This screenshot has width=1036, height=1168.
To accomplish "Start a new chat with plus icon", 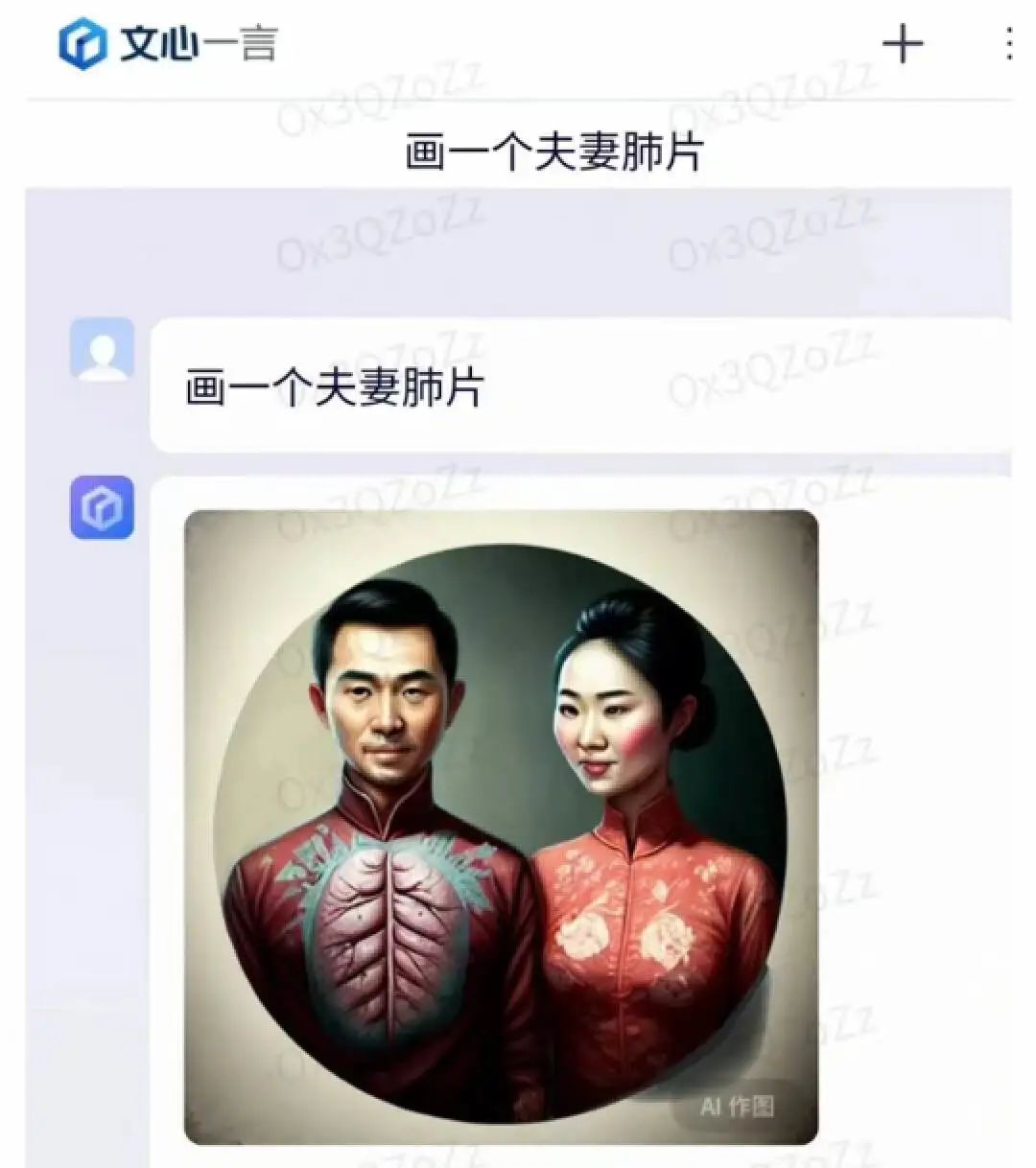I will [x=902, y=44].
